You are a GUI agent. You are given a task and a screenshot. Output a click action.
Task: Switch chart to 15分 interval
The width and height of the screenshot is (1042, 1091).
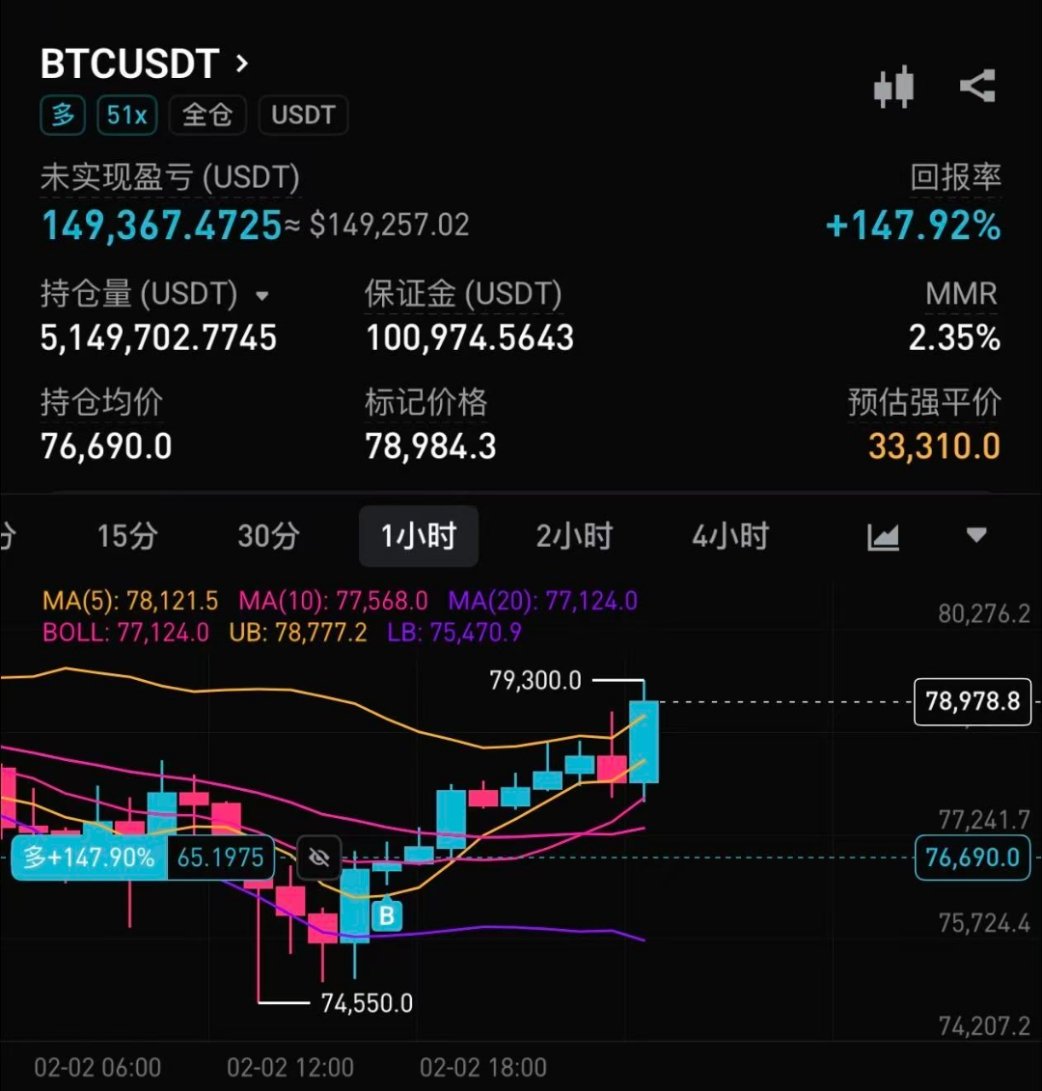127,537
